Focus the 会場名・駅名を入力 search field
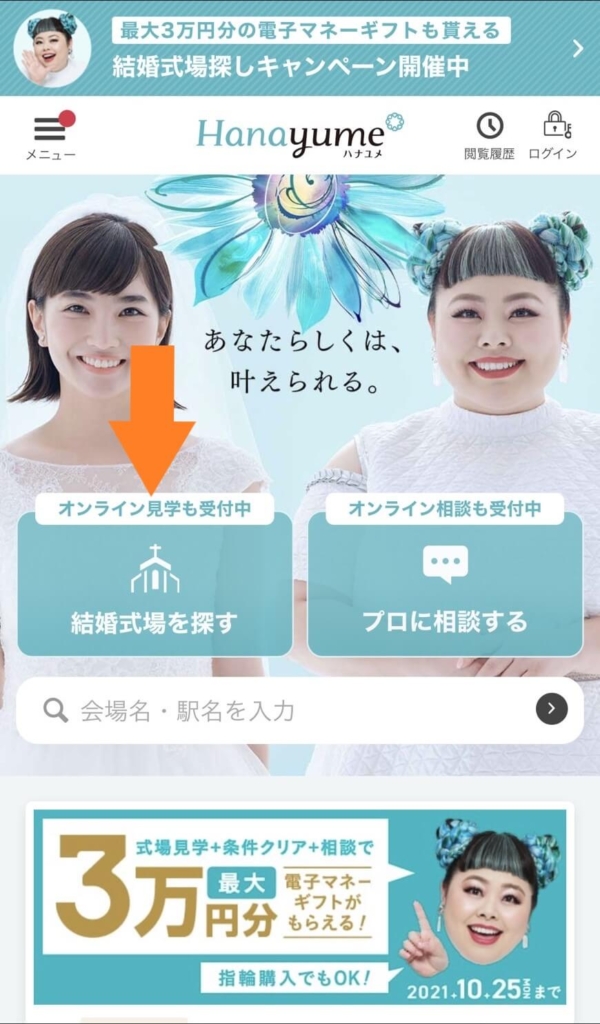Screen dimensions: 600x1024 [x=280, y=711]
